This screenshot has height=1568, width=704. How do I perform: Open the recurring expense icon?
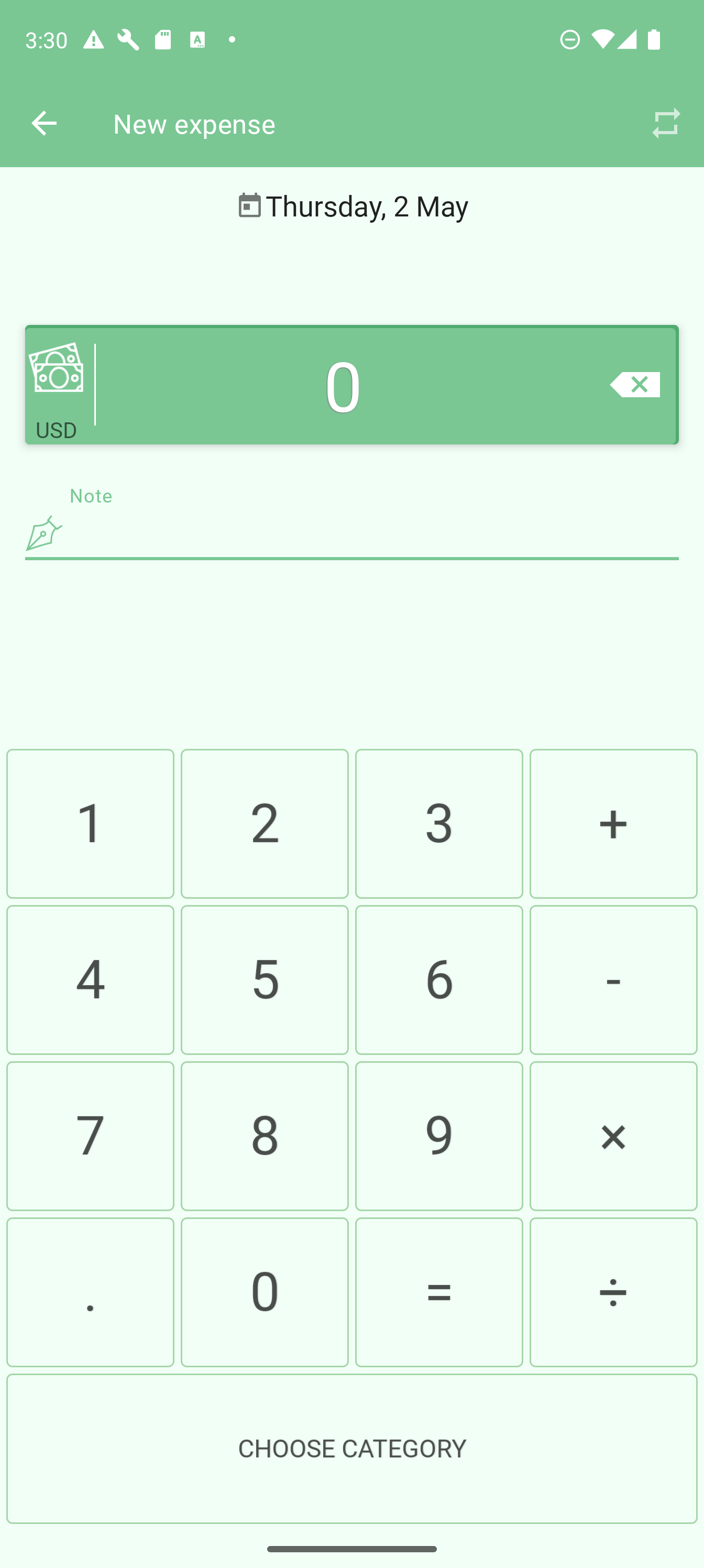(x=666, y=124)
